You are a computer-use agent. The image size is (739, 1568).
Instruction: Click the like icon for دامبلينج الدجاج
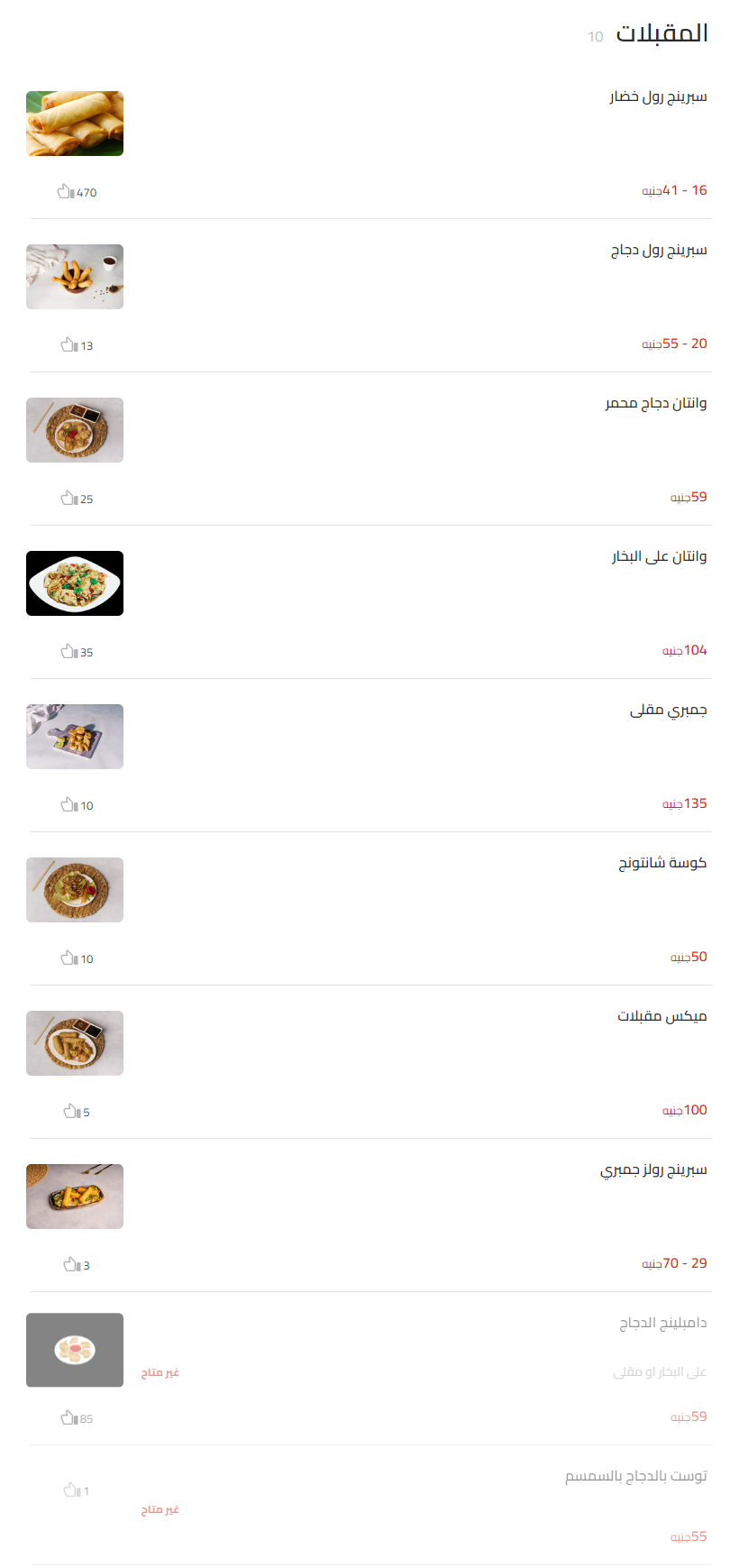click(67, 1417)
